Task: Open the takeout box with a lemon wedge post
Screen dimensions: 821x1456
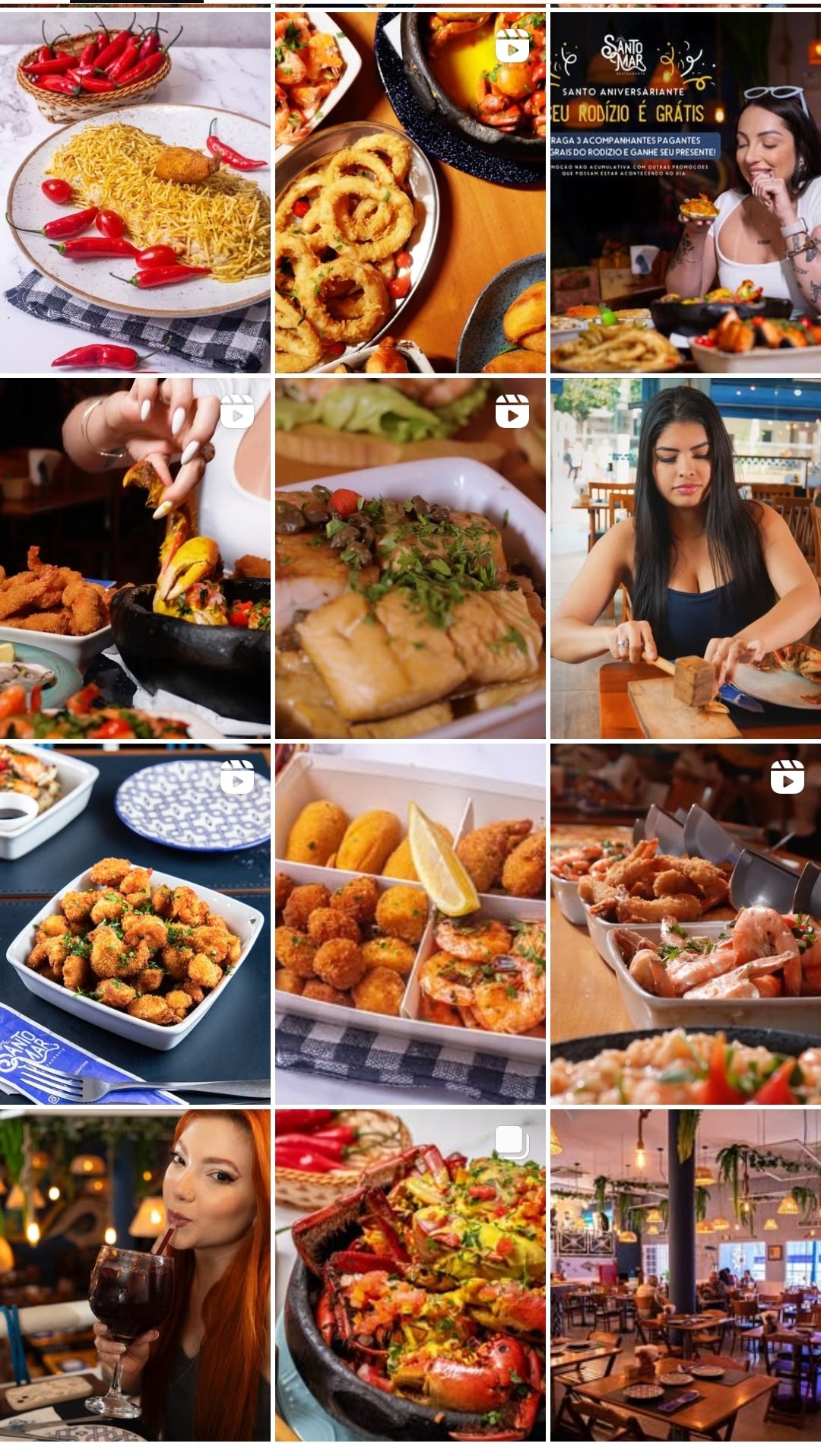Action: (x=410, y=924)
